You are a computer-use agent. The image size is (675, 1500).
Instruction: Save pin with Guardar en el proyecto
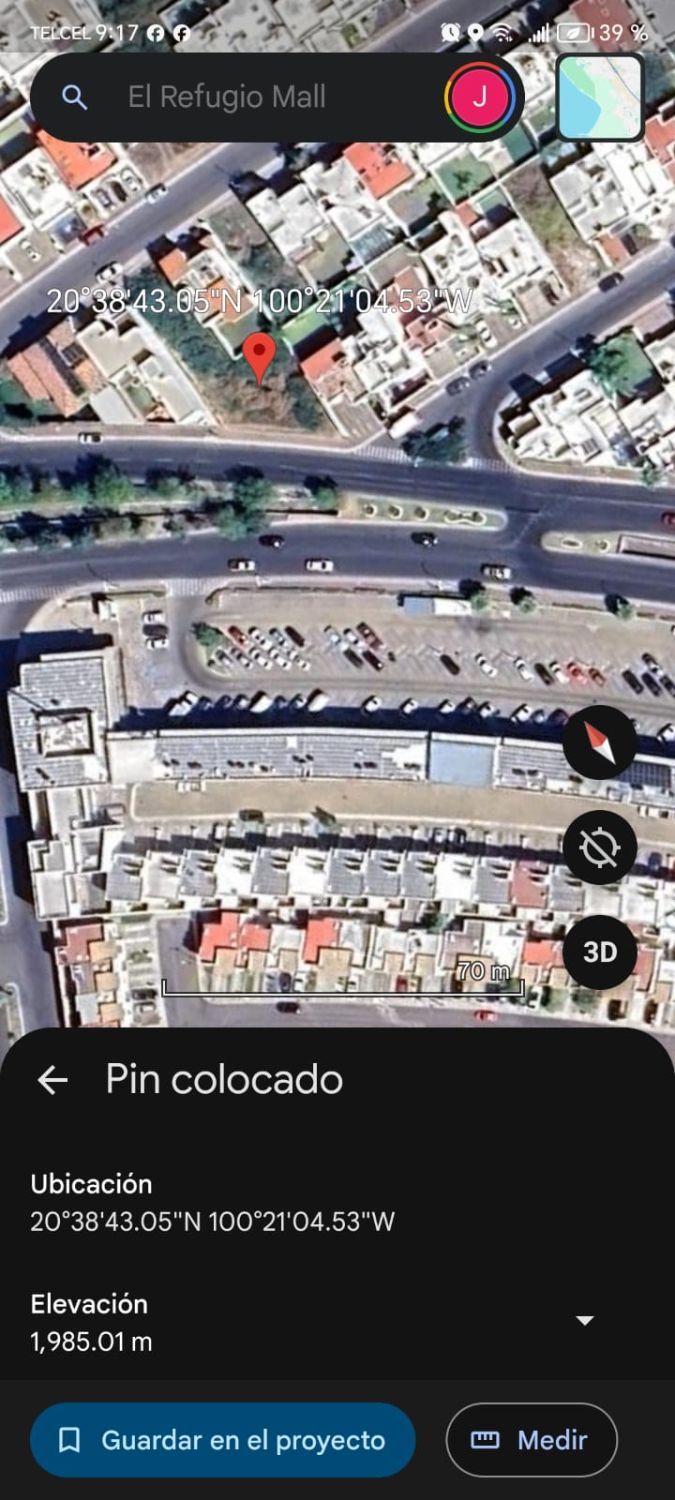[222, 1440]
